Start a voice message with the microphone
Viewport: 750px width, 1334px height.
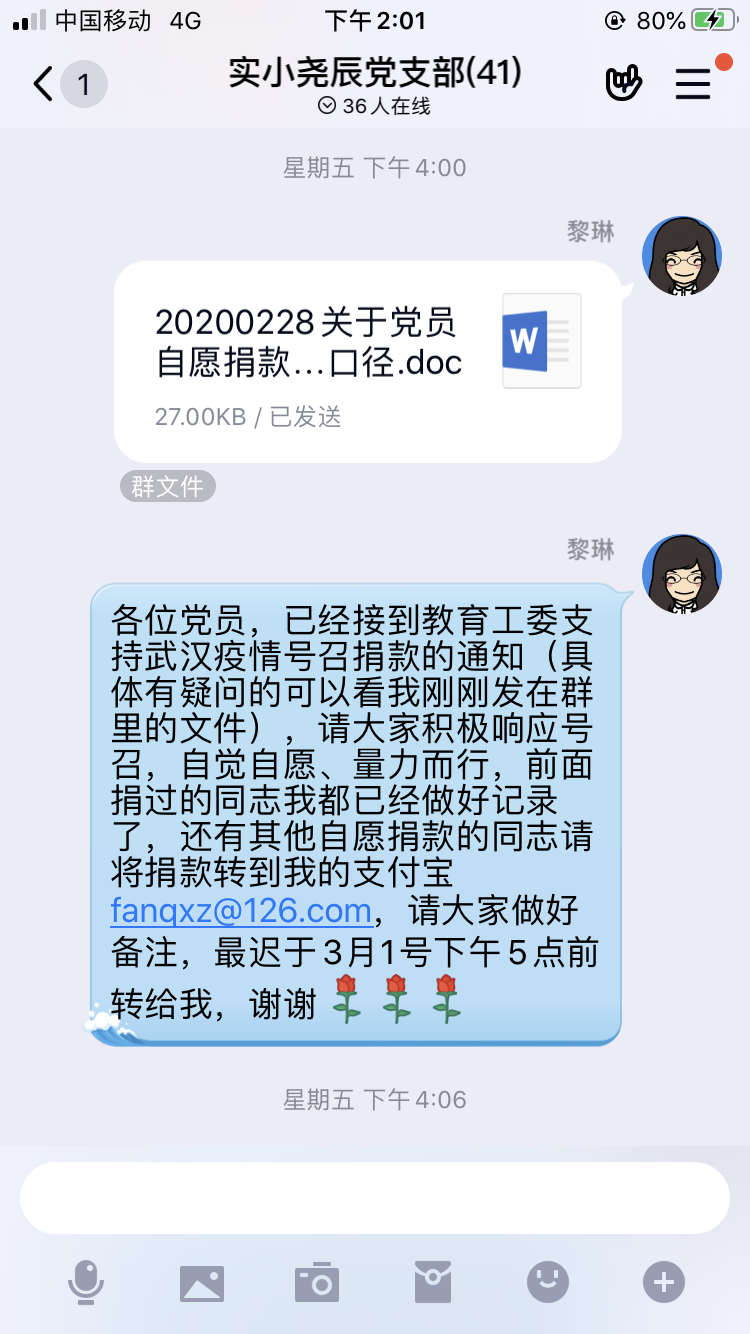pyautogui.click(x=86, y=1281)
